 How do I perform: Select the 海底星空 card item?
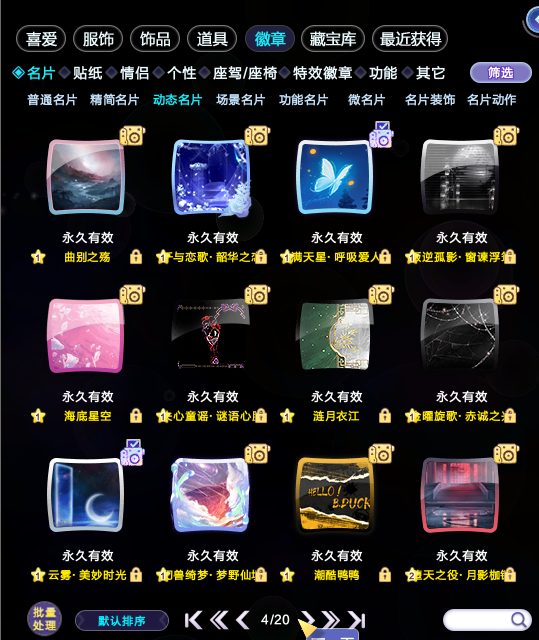coord(86,336)
